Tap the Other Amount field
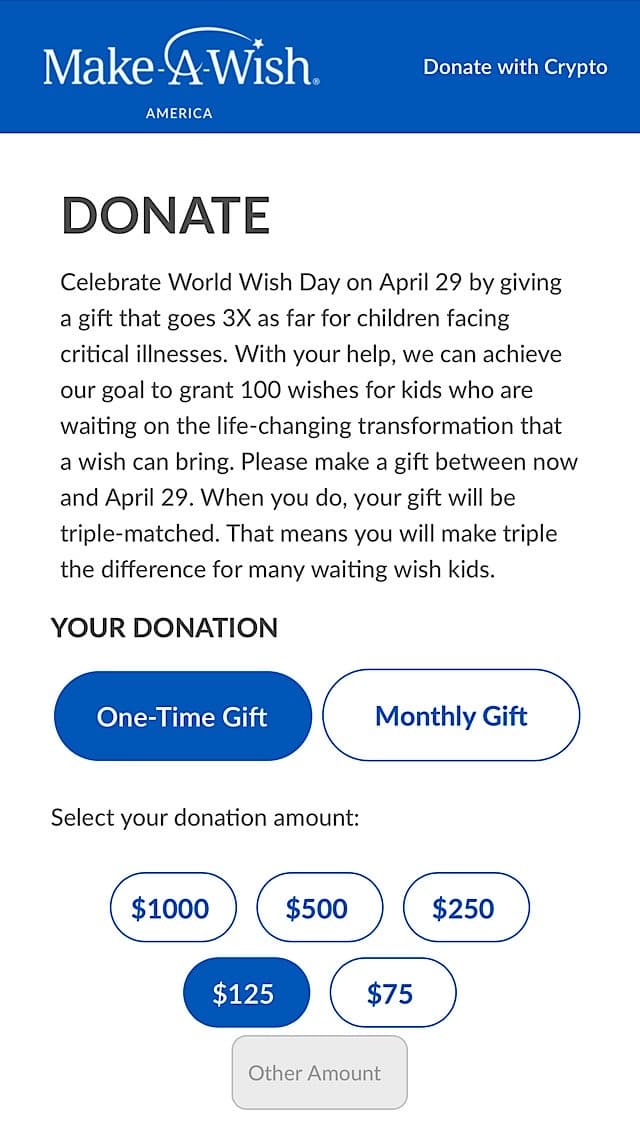The image size is (640, 1138). 319,1073
